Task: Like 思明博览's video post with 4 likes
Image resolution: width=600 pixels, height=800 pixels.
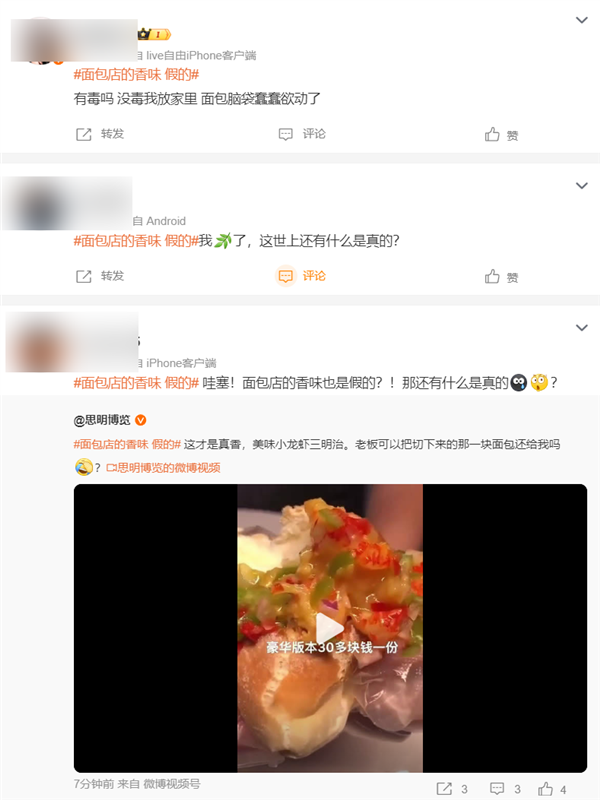Action: (552, 789)
